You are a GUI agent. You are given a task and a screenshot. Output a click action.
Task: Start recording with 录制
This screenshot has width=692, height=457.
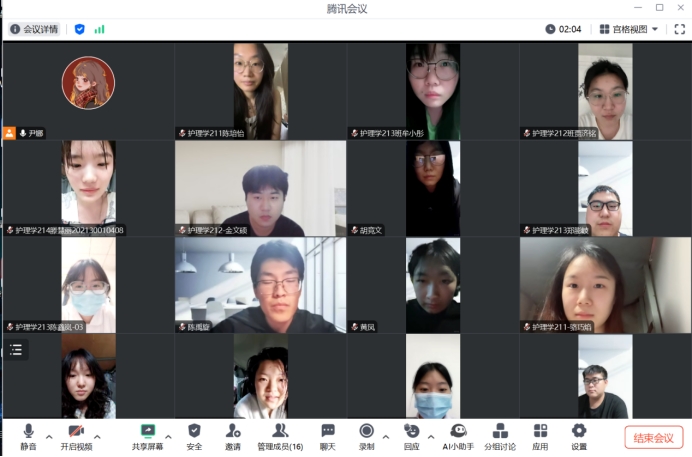367,435
